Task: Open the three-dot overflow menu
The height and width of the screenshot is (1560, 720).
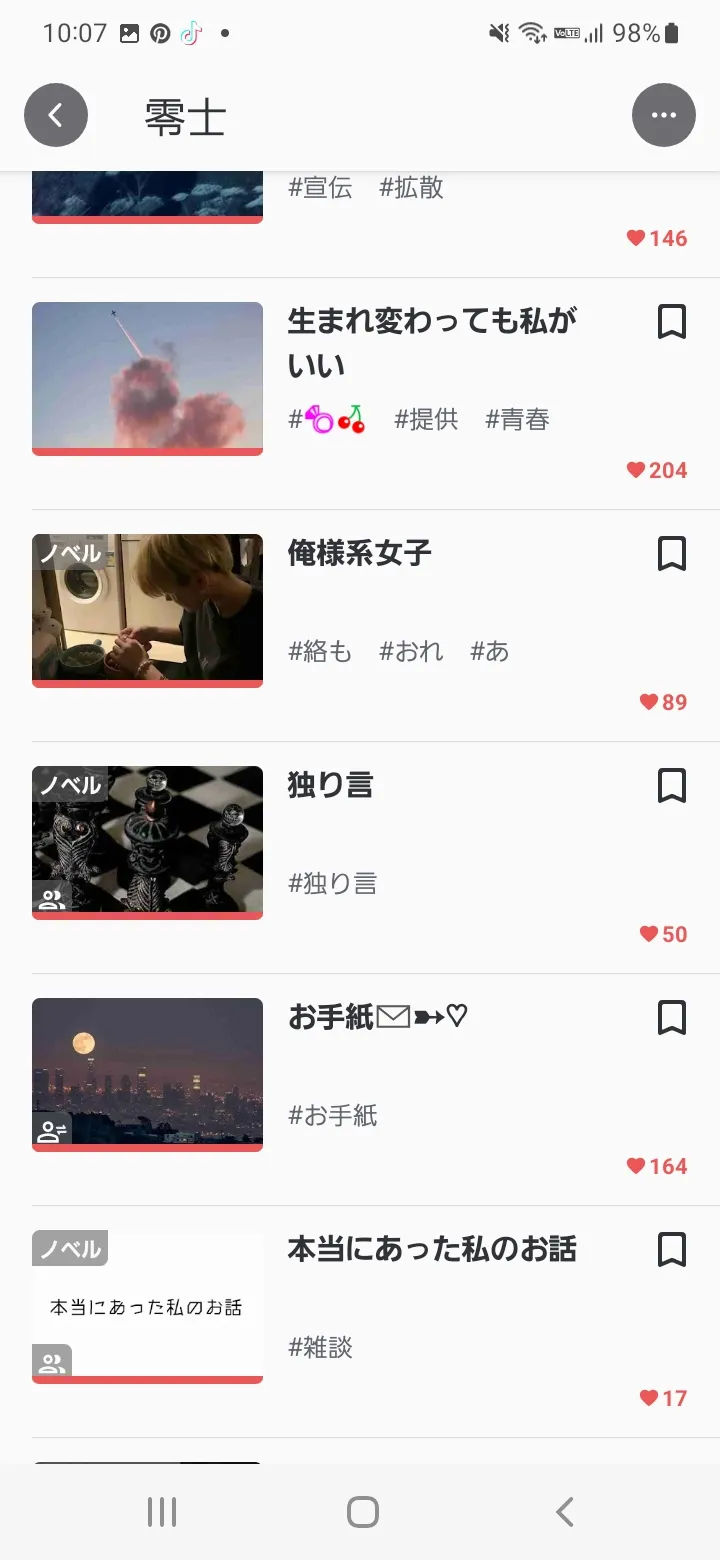Action: (x=663, y=116)
